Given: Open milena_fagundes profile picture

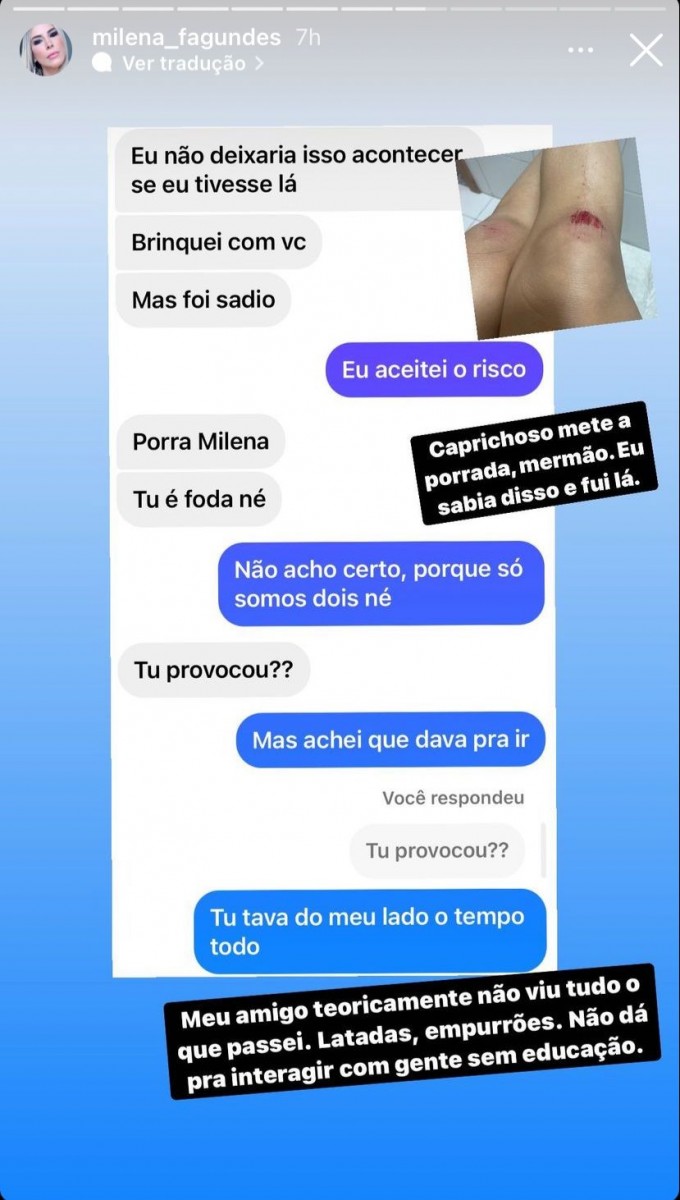Looking at the screenshot, I should (x=46, y=50).
